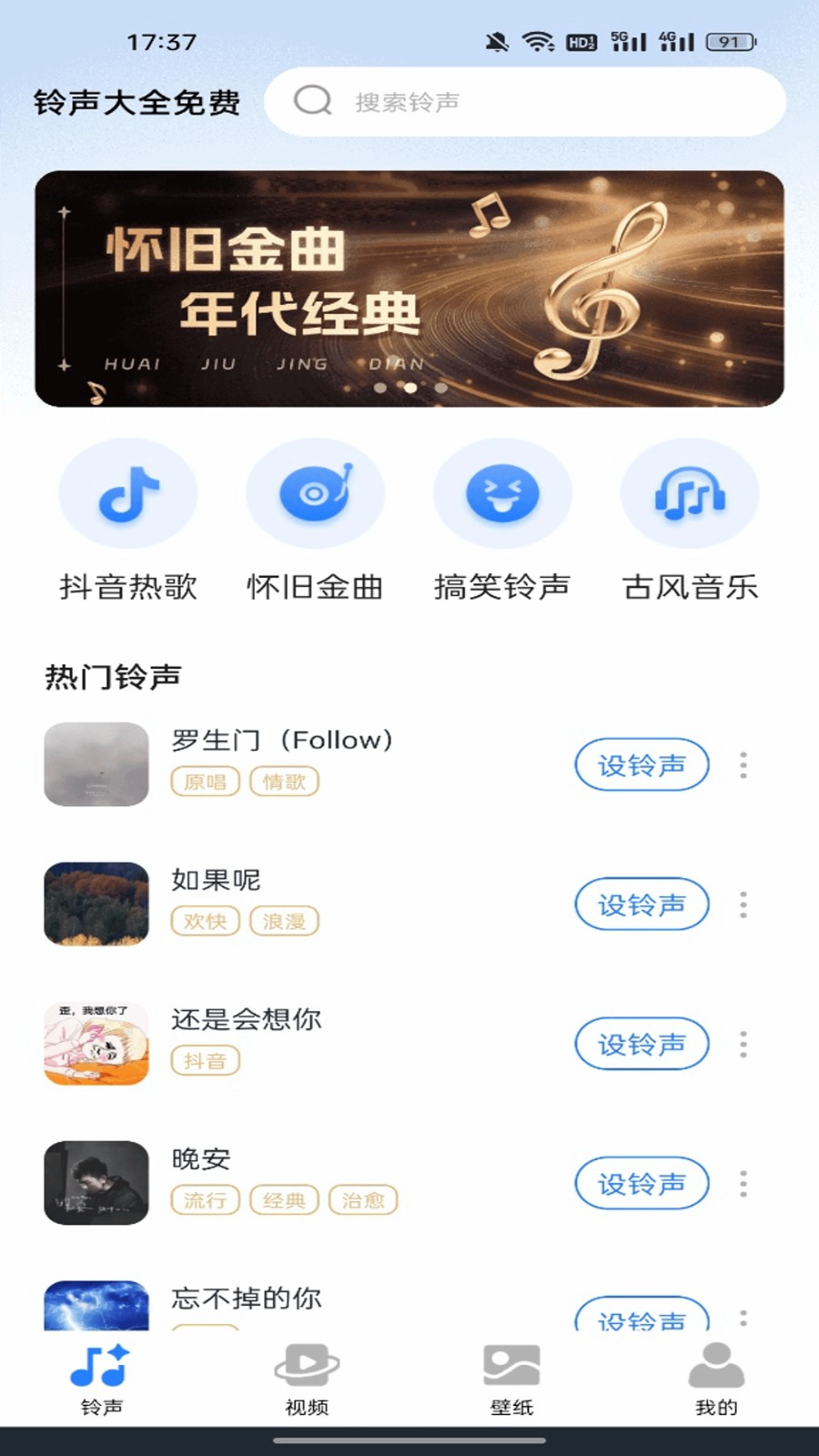Select the 怀旧金曲 vinyl record icon
The image size is (819, 1456).
click(316, 492)
